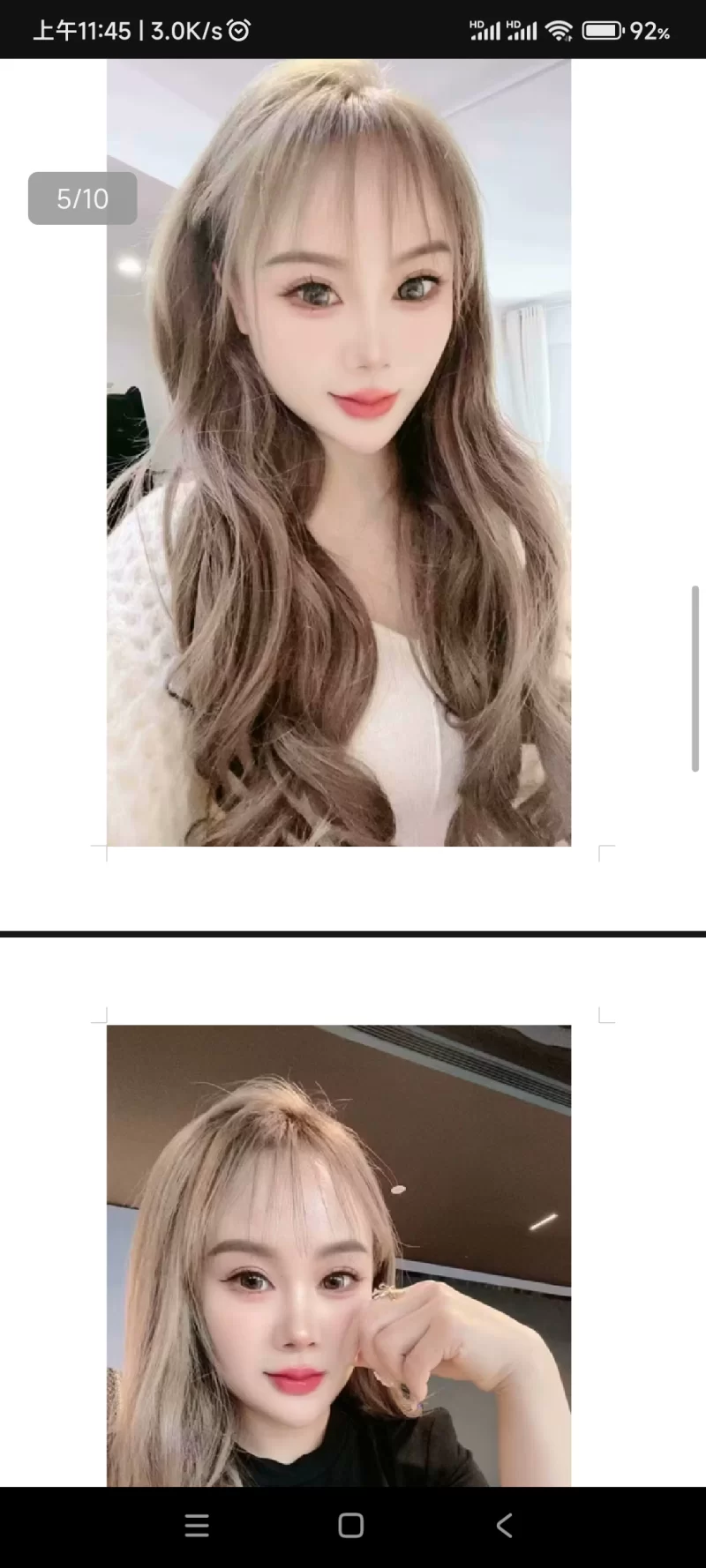
Task: Tap the 5/10 page indicator
Action: pyautogui.click(x=82, y=198)
